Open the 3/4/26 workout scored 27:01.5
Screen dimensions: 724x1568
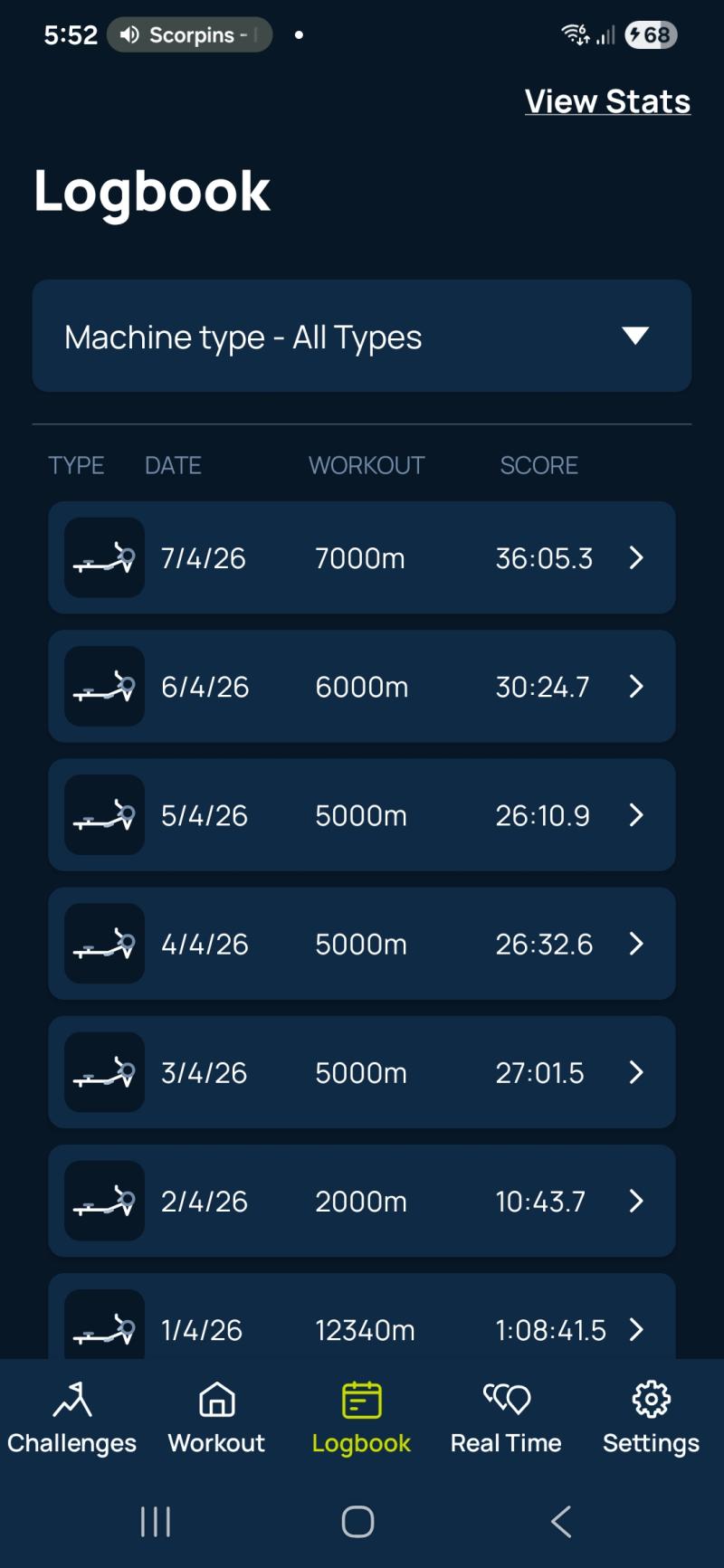tap(362, 1072)
